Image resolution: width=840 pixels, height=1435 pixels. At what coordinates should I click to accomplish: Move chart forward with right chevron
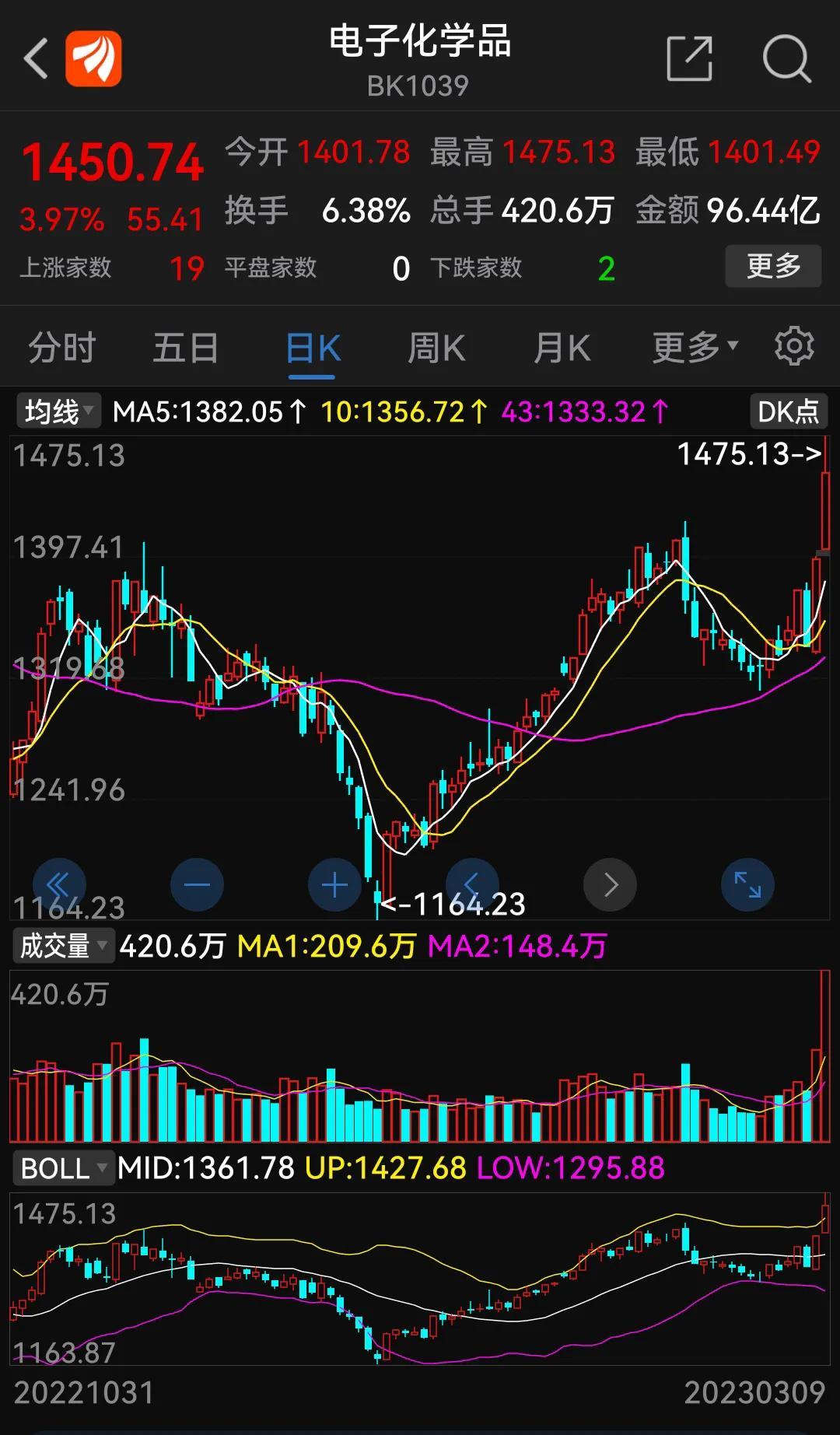pyautogui.click(x=610, y=885)
